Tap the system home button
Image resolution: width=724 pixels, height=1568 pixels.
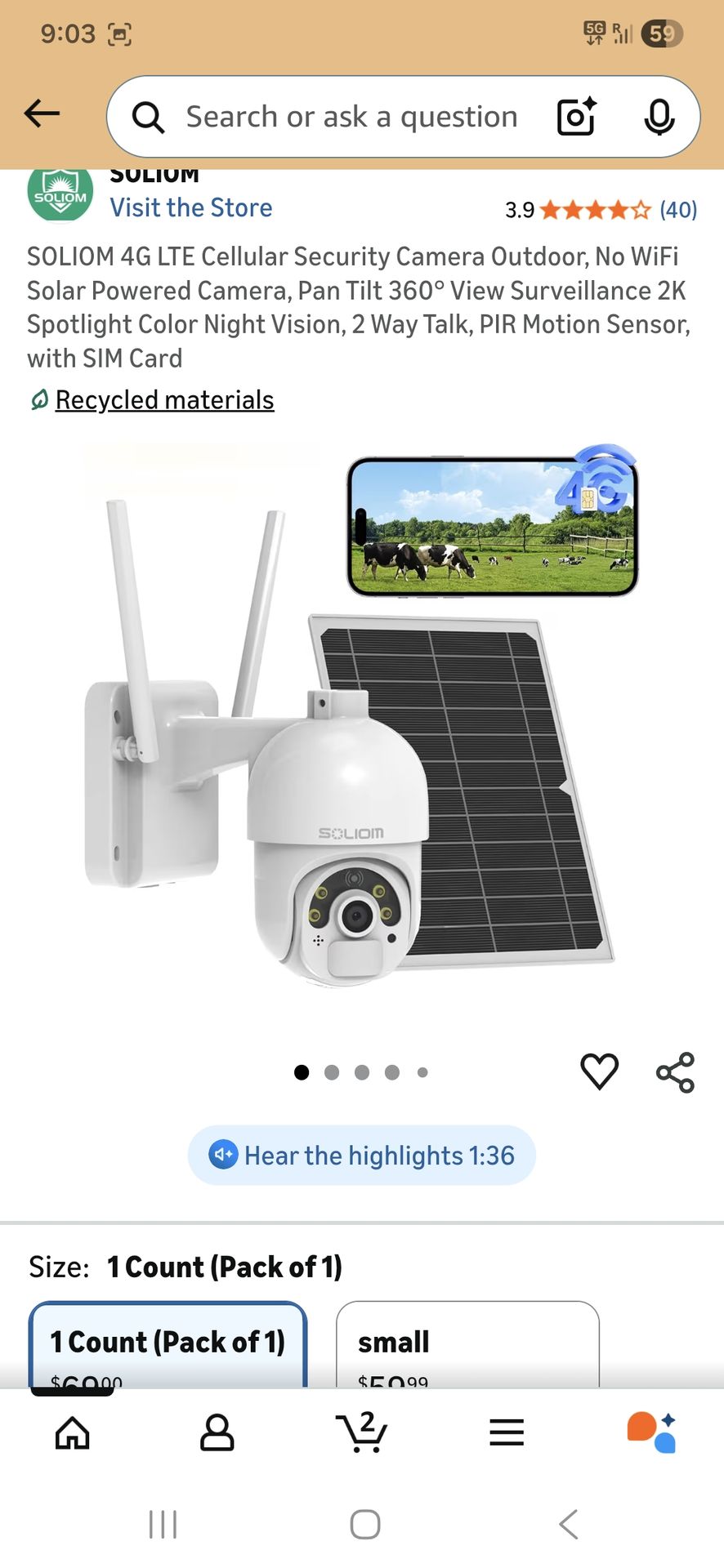[x=364, y=1524]
